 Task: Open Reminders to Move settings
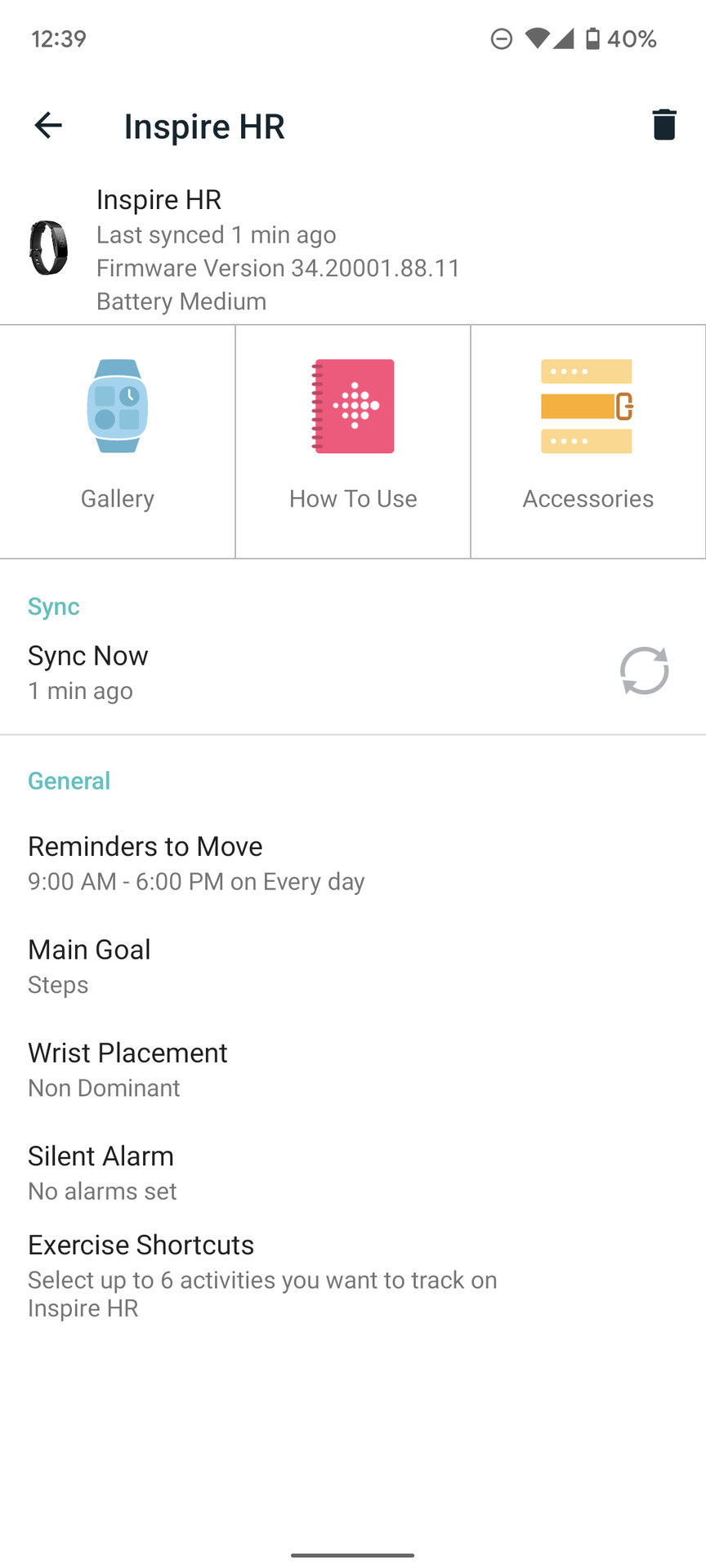click(145, 862)
